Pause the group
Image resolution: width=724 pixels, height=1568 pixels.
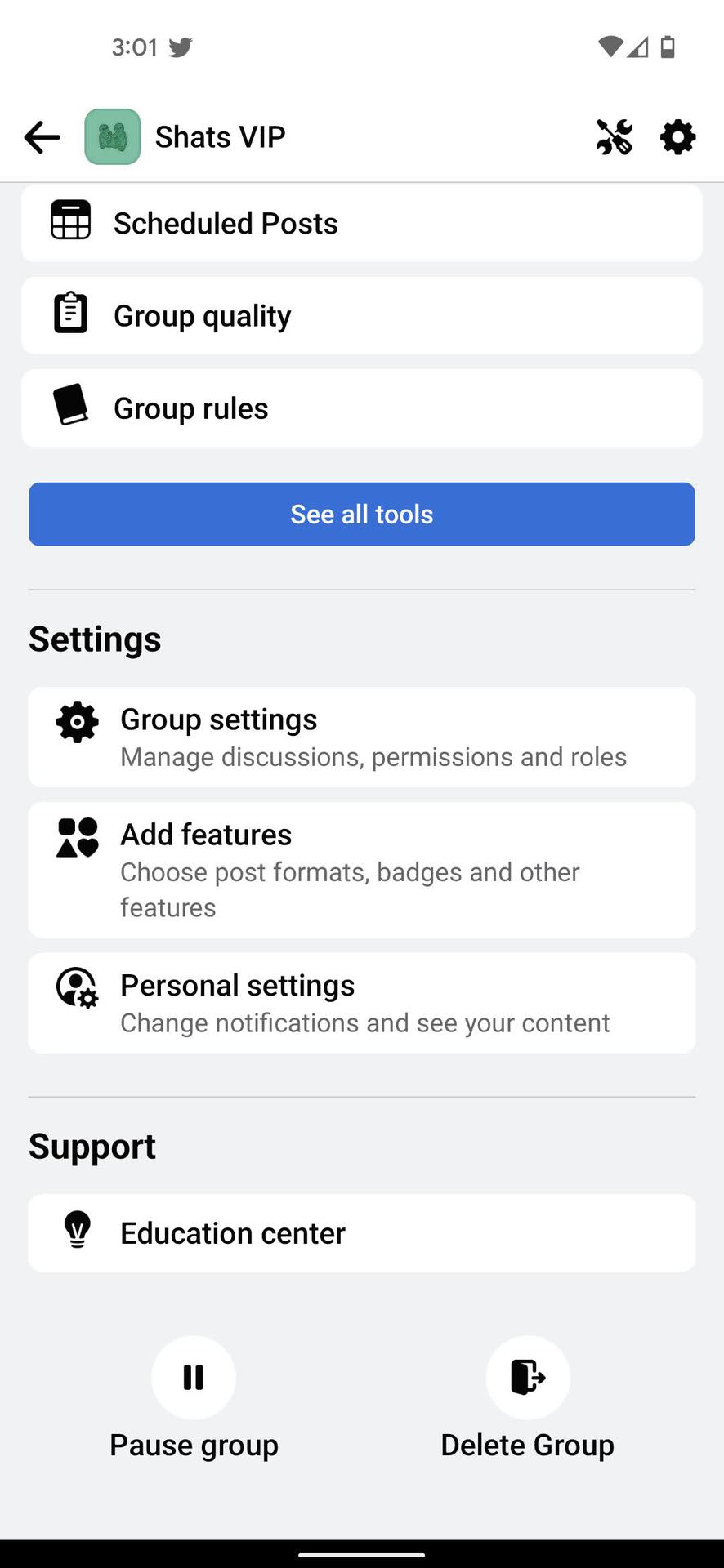point(194,1378)
